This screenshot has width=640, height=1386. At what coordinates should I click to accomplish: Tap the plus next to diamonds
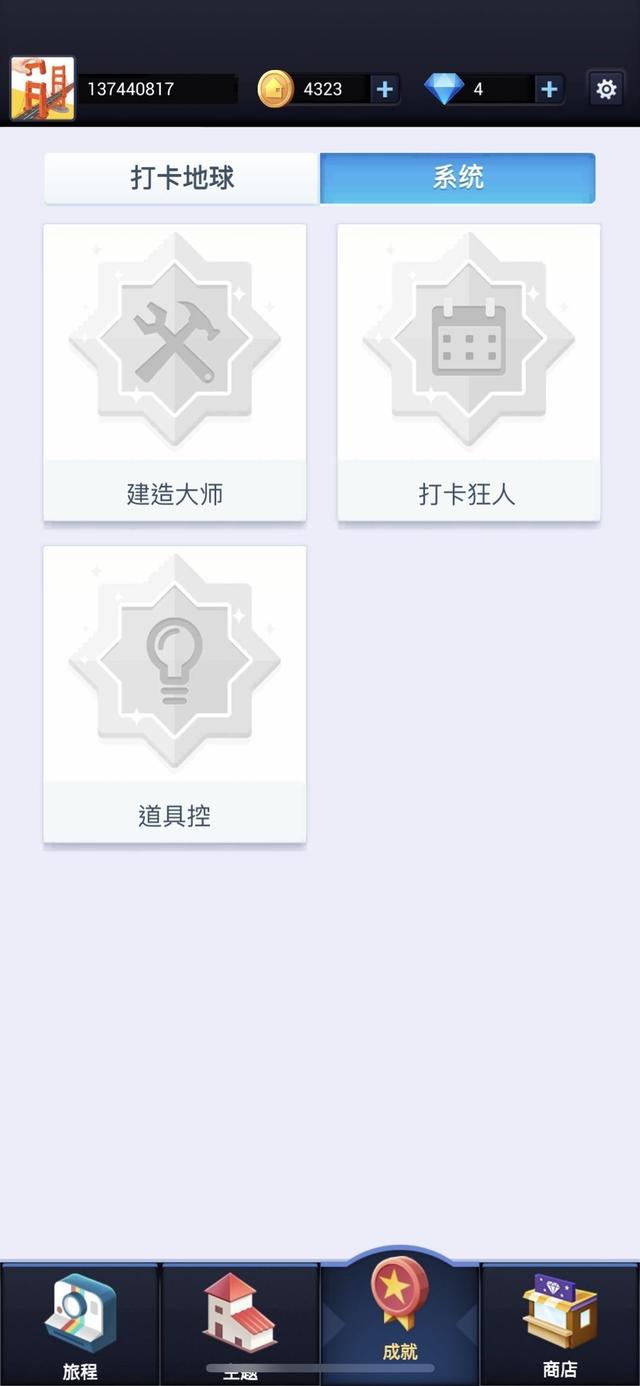pyautogui.click(x=548, y=89)
